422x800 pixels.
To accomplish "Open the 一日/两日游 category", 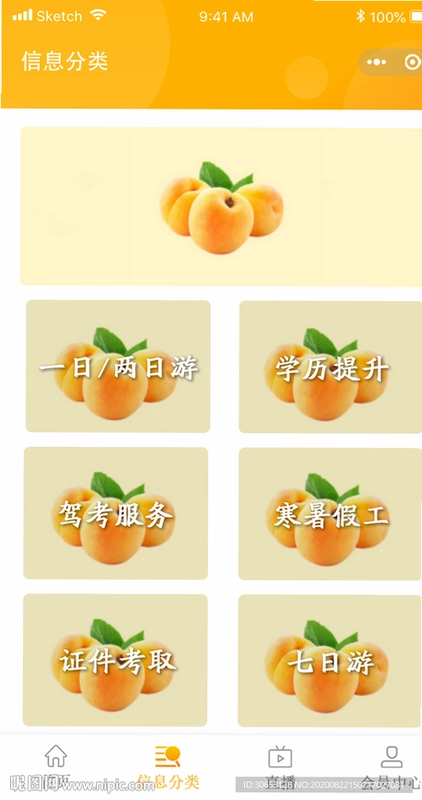I will [x=118, y=366].
